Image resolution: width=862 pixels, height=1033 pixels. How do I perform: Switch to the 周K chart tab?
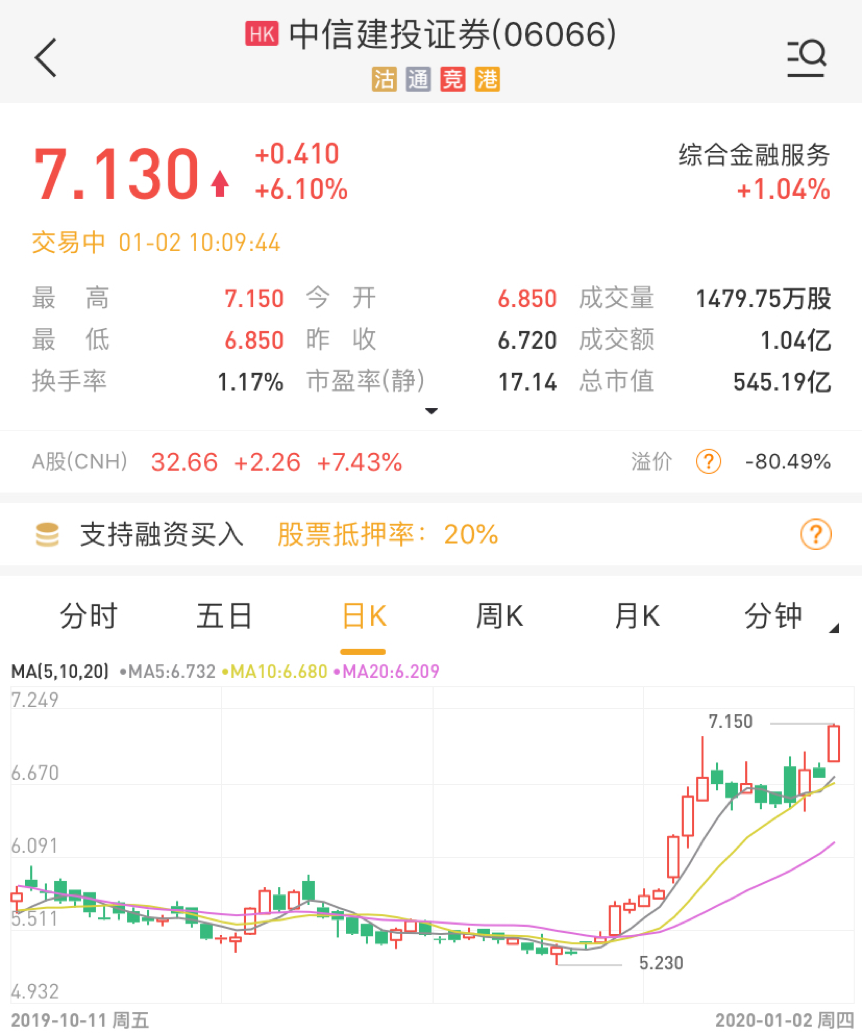(499, 616)
